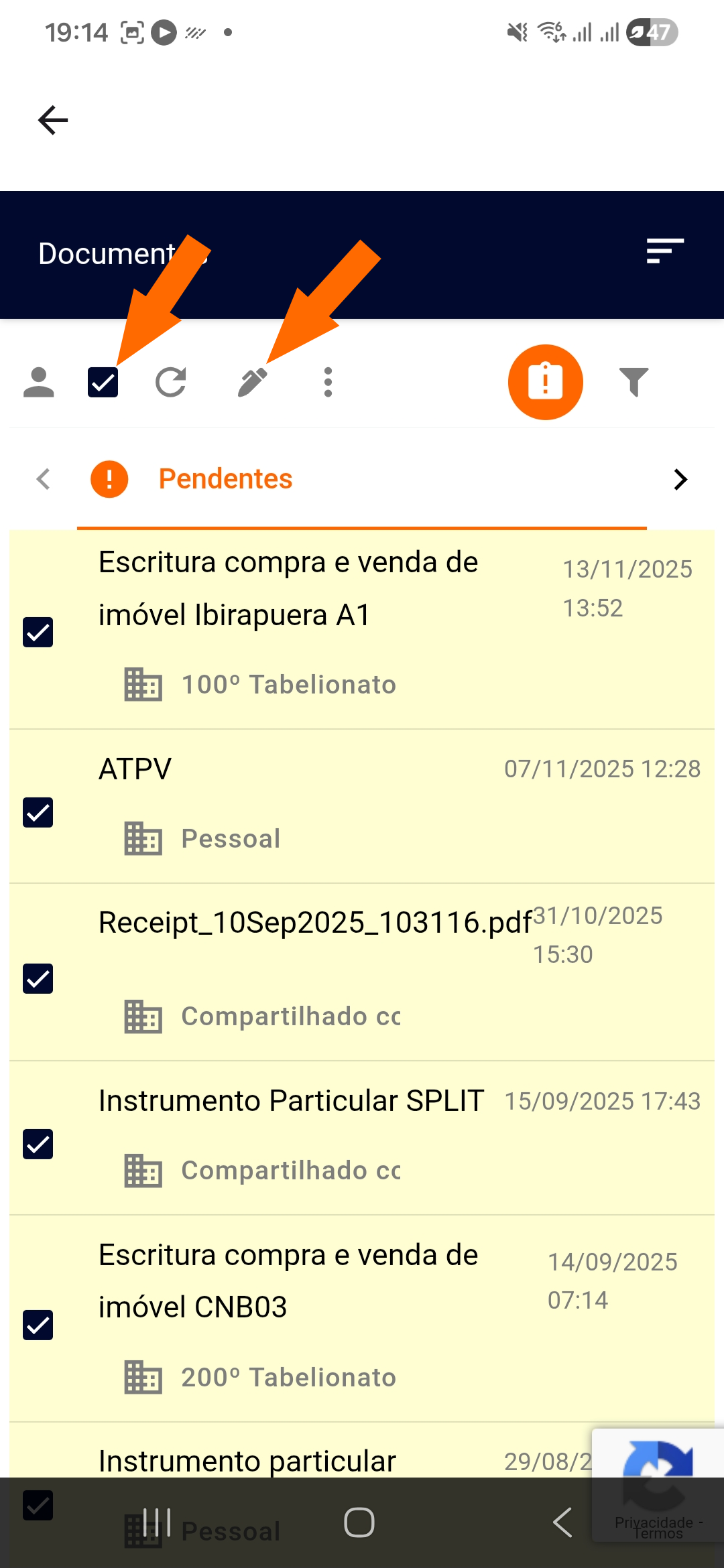Refresh the document list
The image size is (724, 1568).
coord(171,383)
